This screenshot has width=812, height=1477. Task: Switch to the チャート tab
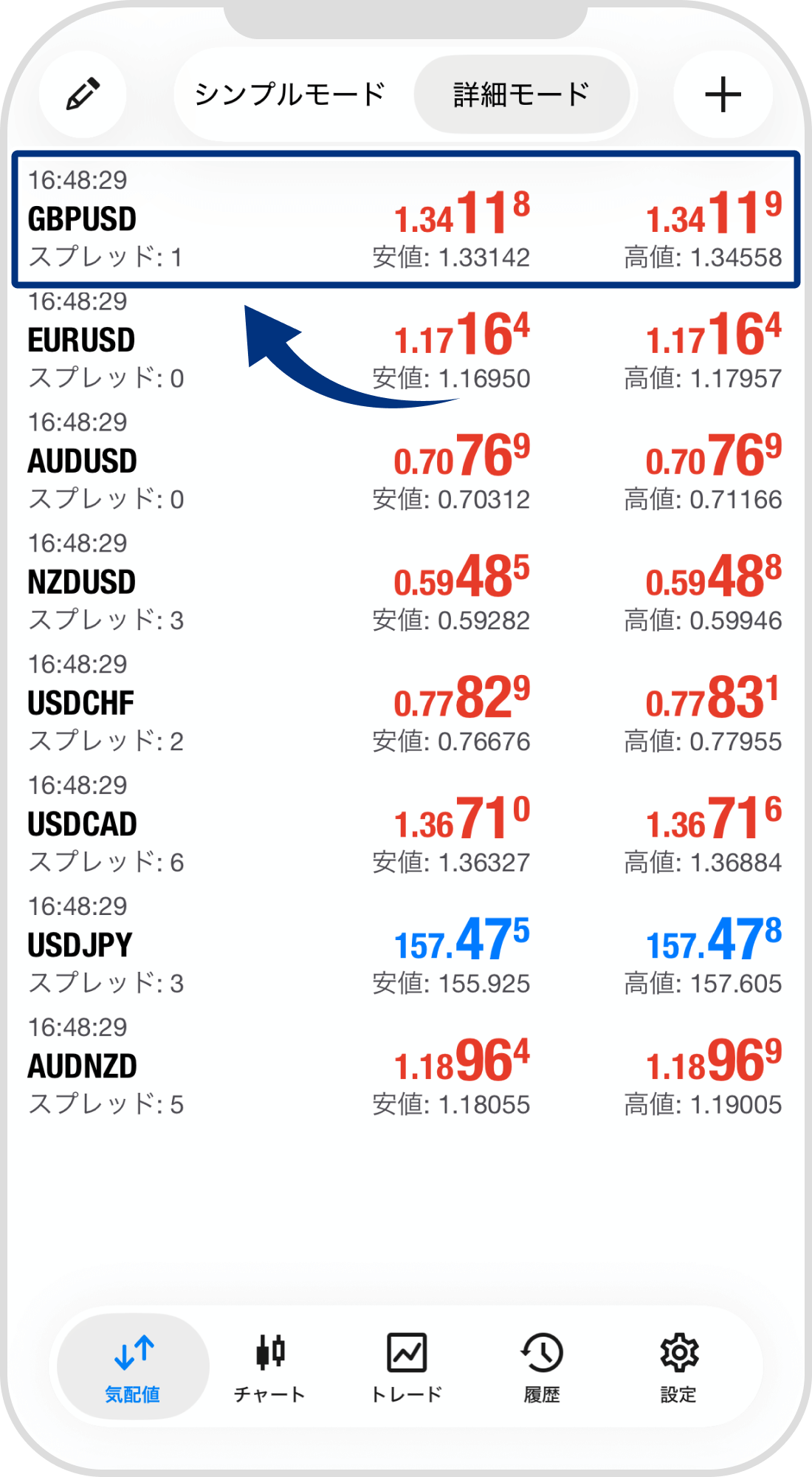pyautogui.click(x=269, y=1366)
